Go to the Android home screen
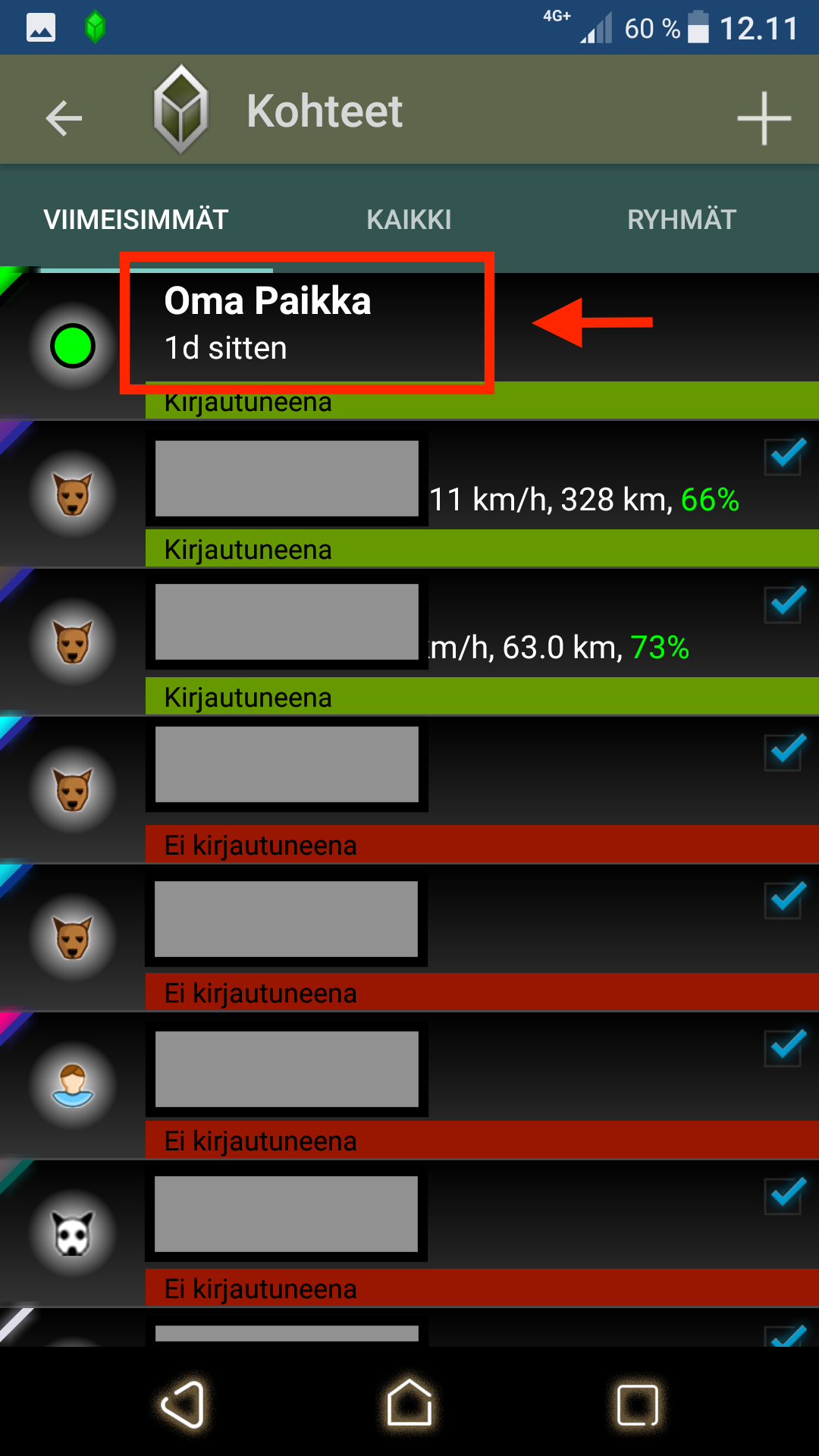The width and height of the screenshot is (819, 1456). tap(409, 1404)
